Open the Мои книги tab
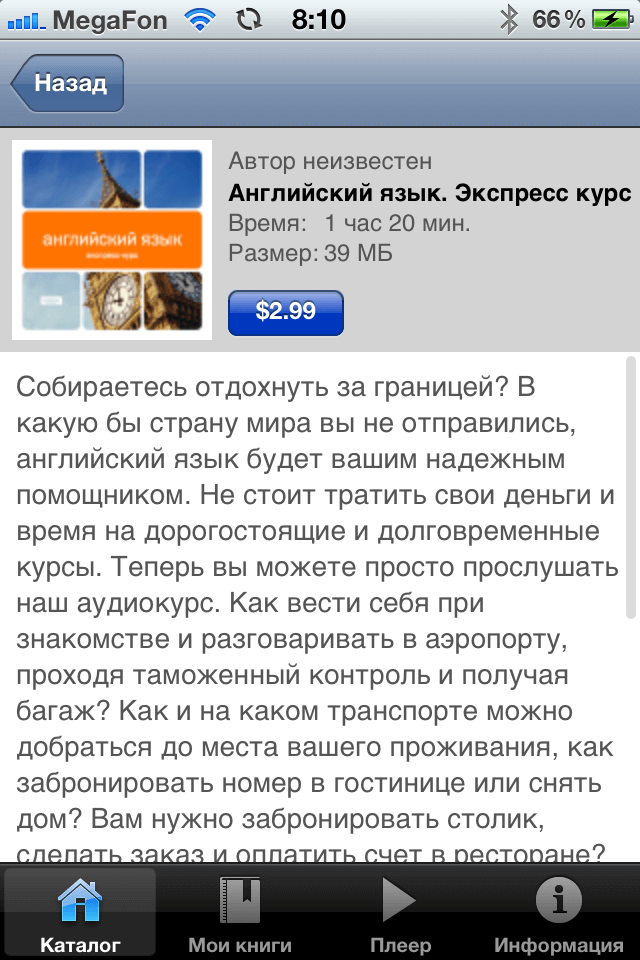 [x=240, y=914]
